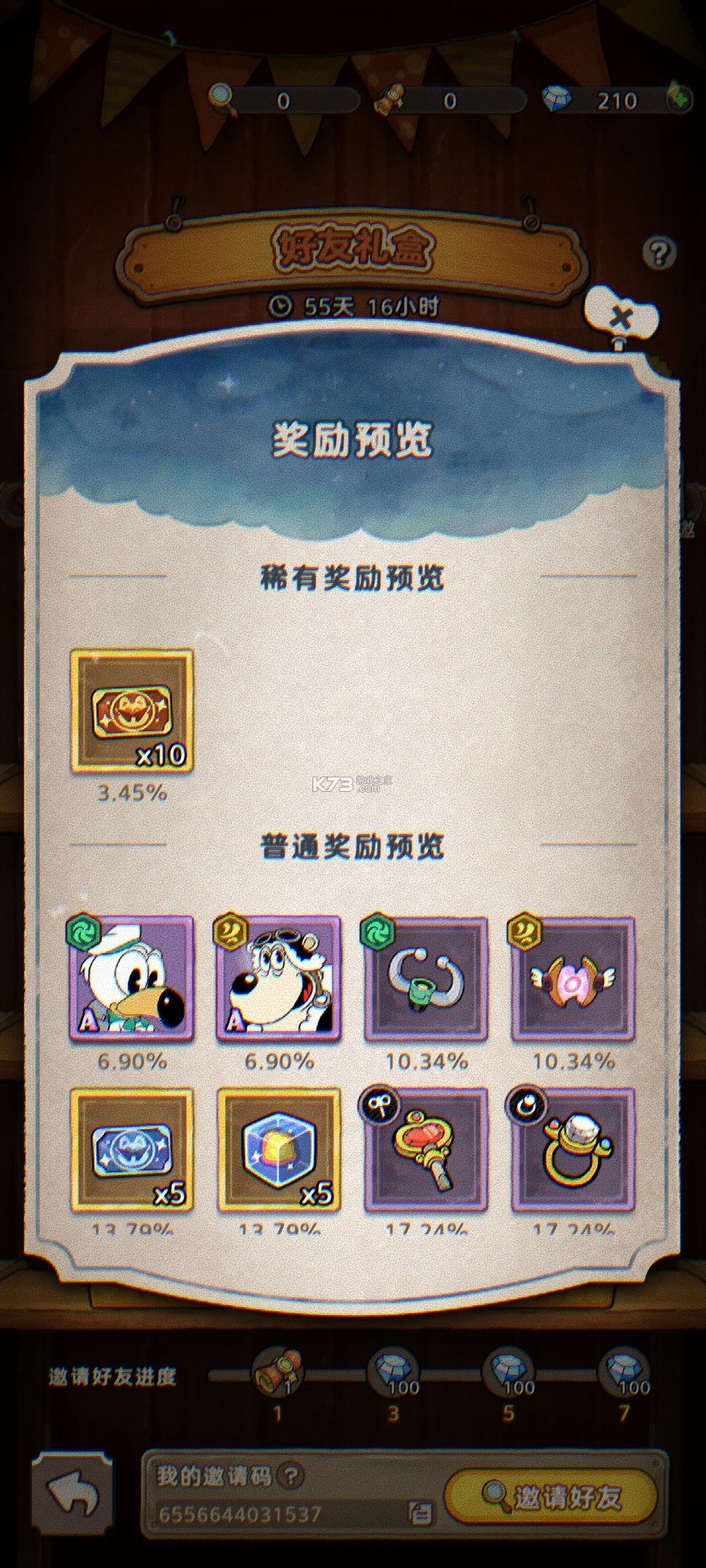View the pilot dog character reward
This screenshot has height=1568, width=706.
[x=279, y=978]
